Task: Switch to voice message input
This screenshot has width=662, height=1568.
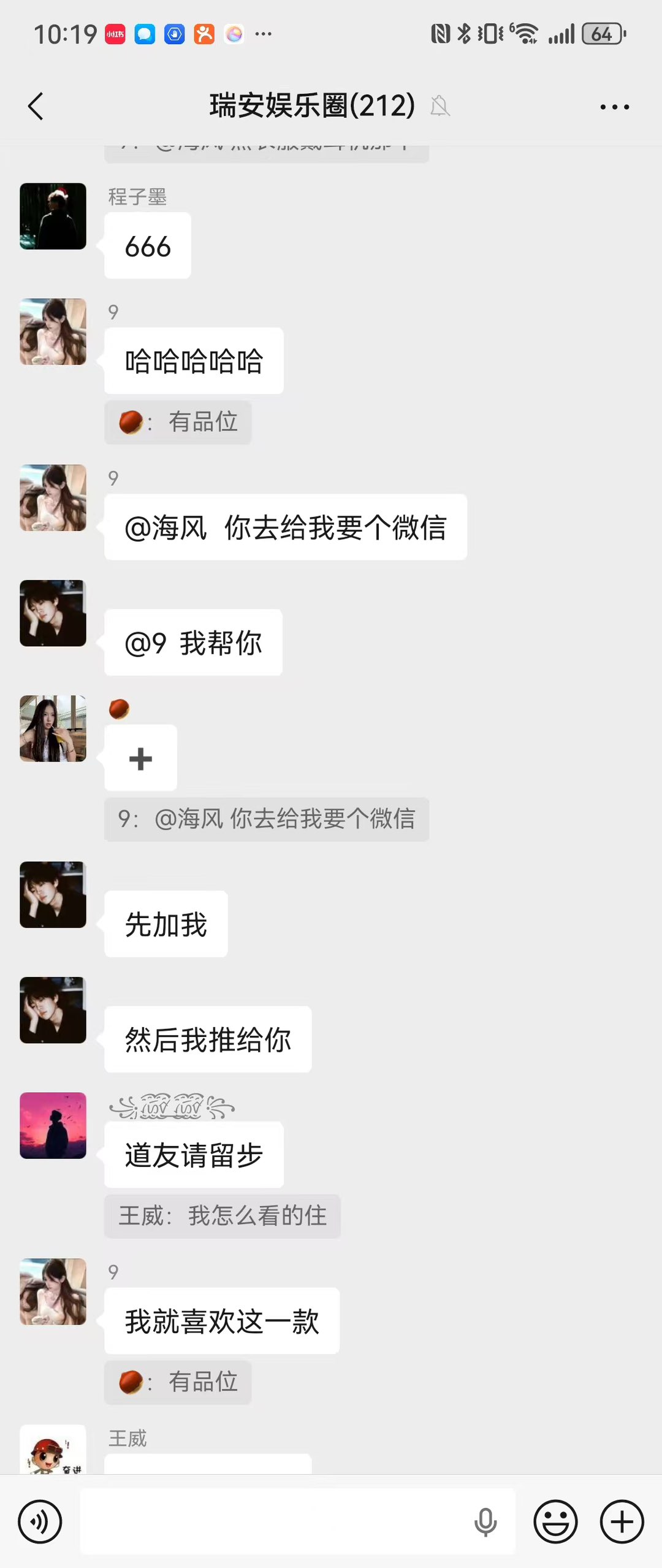Action: 40,1521
